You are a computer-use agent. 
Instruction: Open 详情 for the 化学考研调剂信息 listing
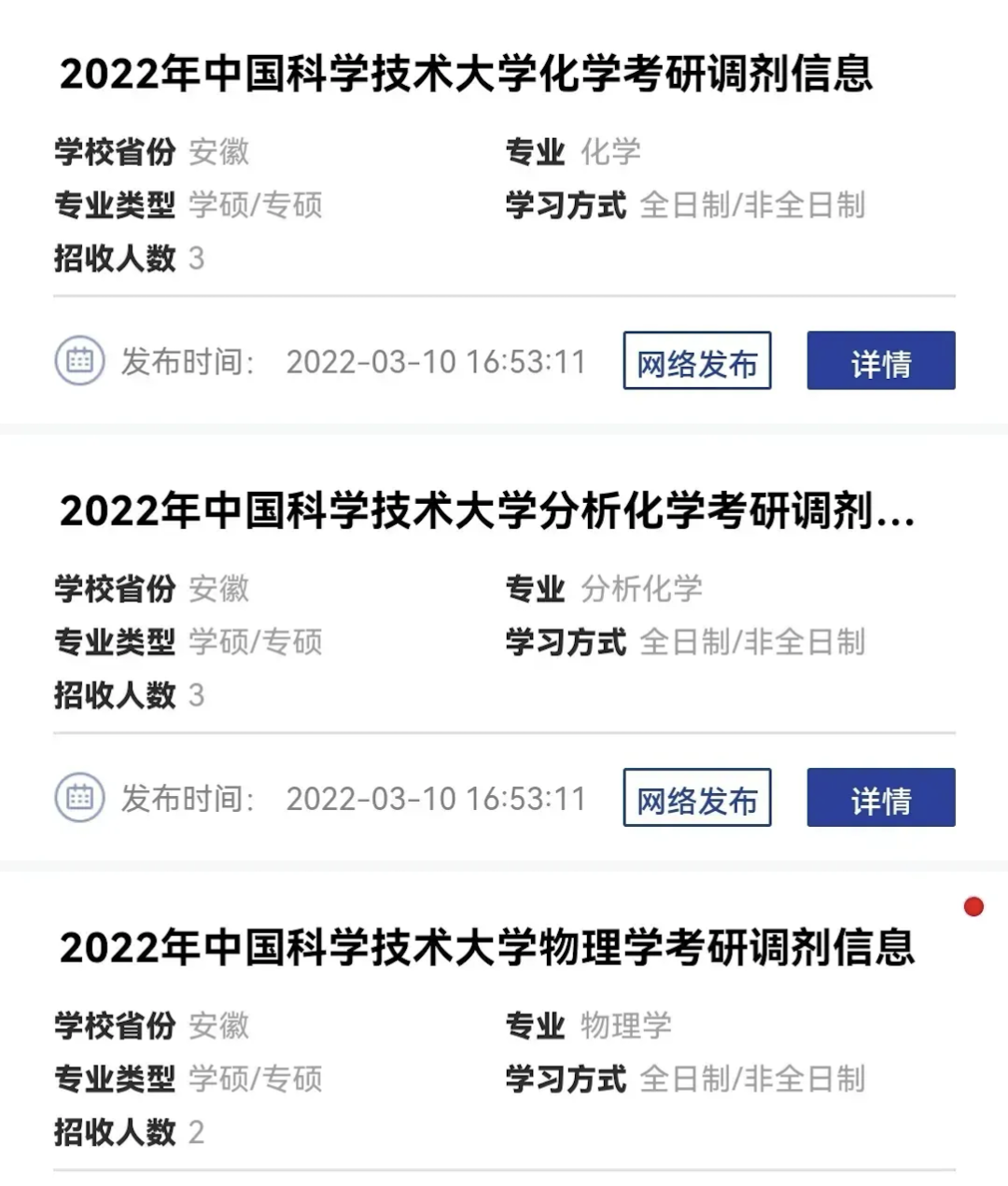tap(880, 361)
